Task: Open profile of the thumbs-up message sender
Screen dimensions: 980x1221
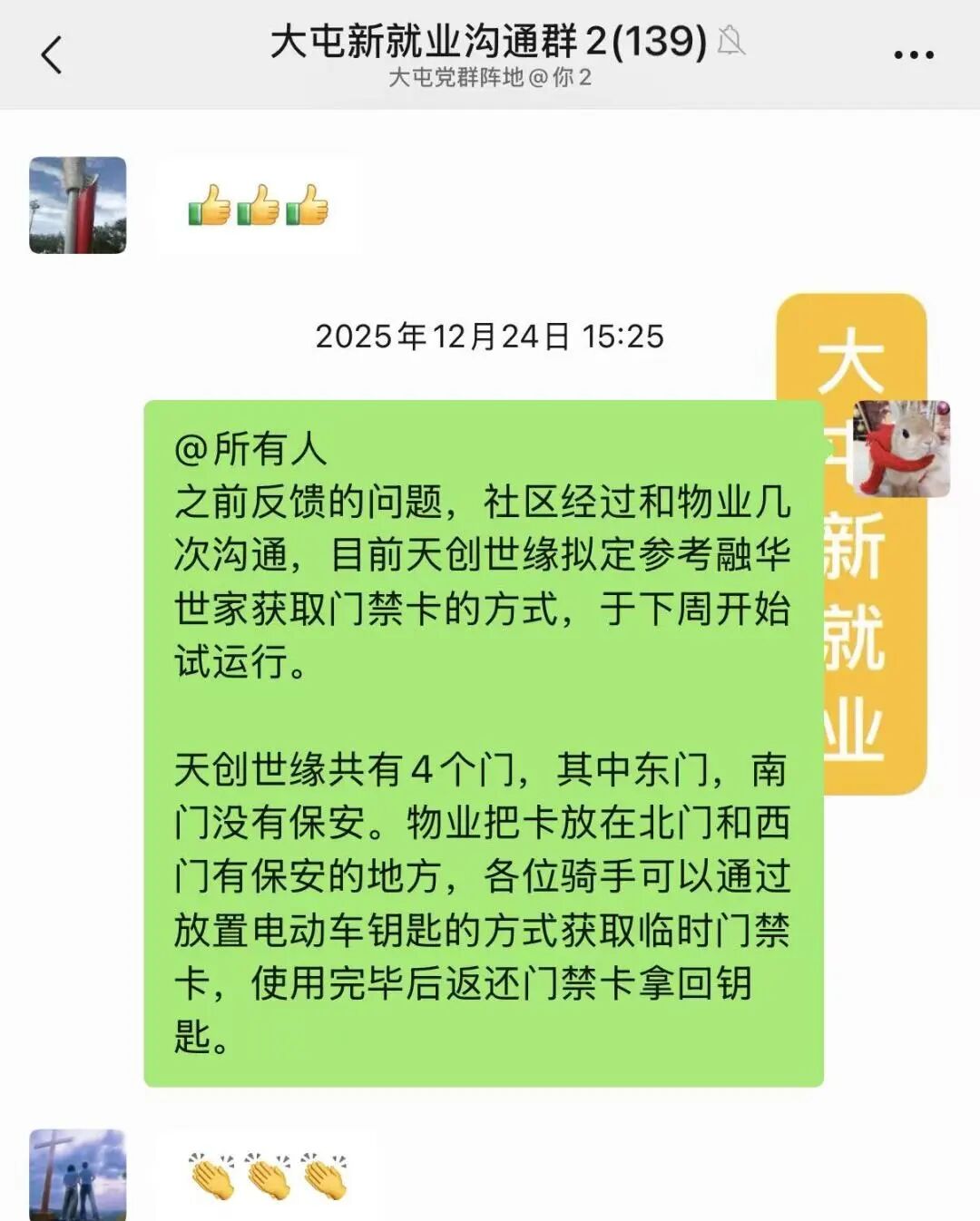Action: pos(78,205)
